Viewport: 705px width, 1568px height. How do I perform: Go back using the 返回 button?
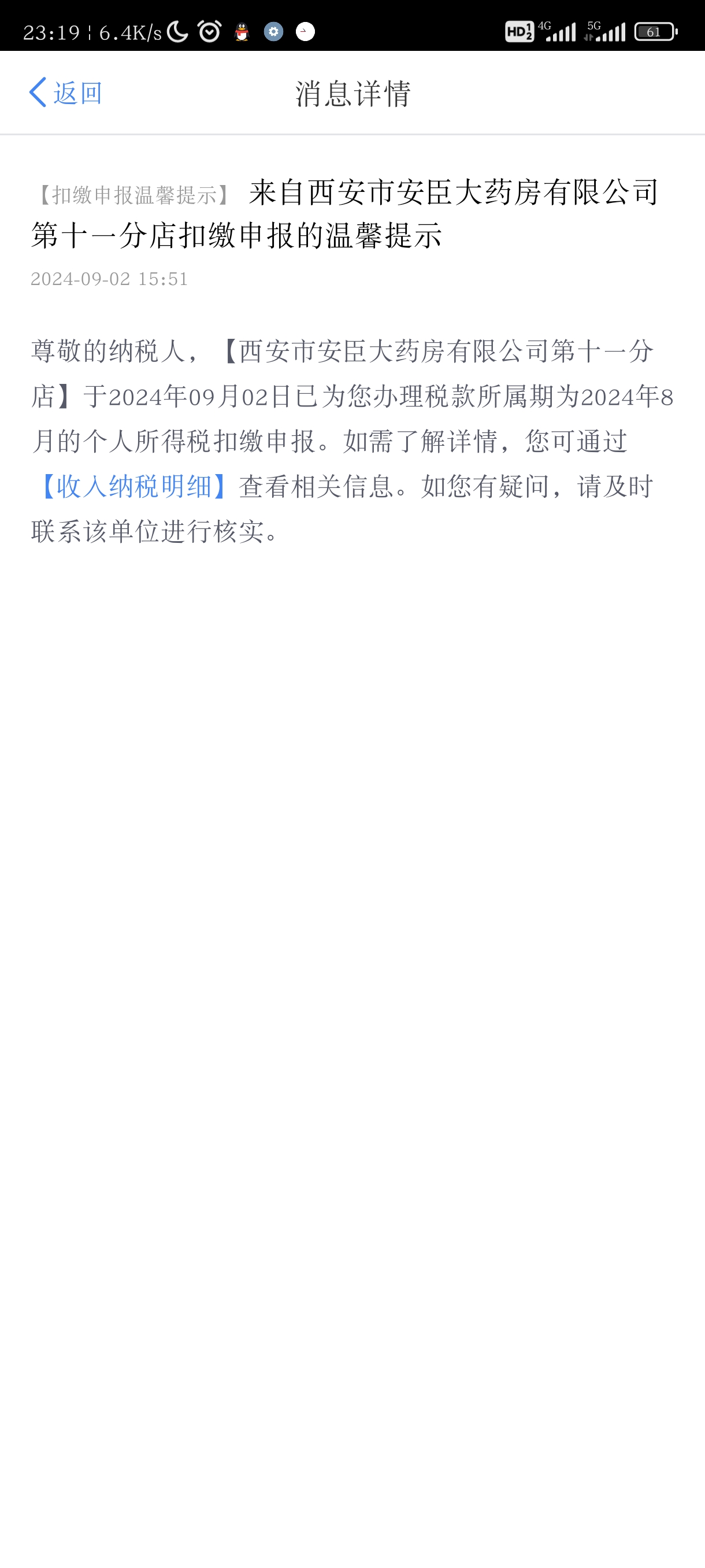[66, 93]
